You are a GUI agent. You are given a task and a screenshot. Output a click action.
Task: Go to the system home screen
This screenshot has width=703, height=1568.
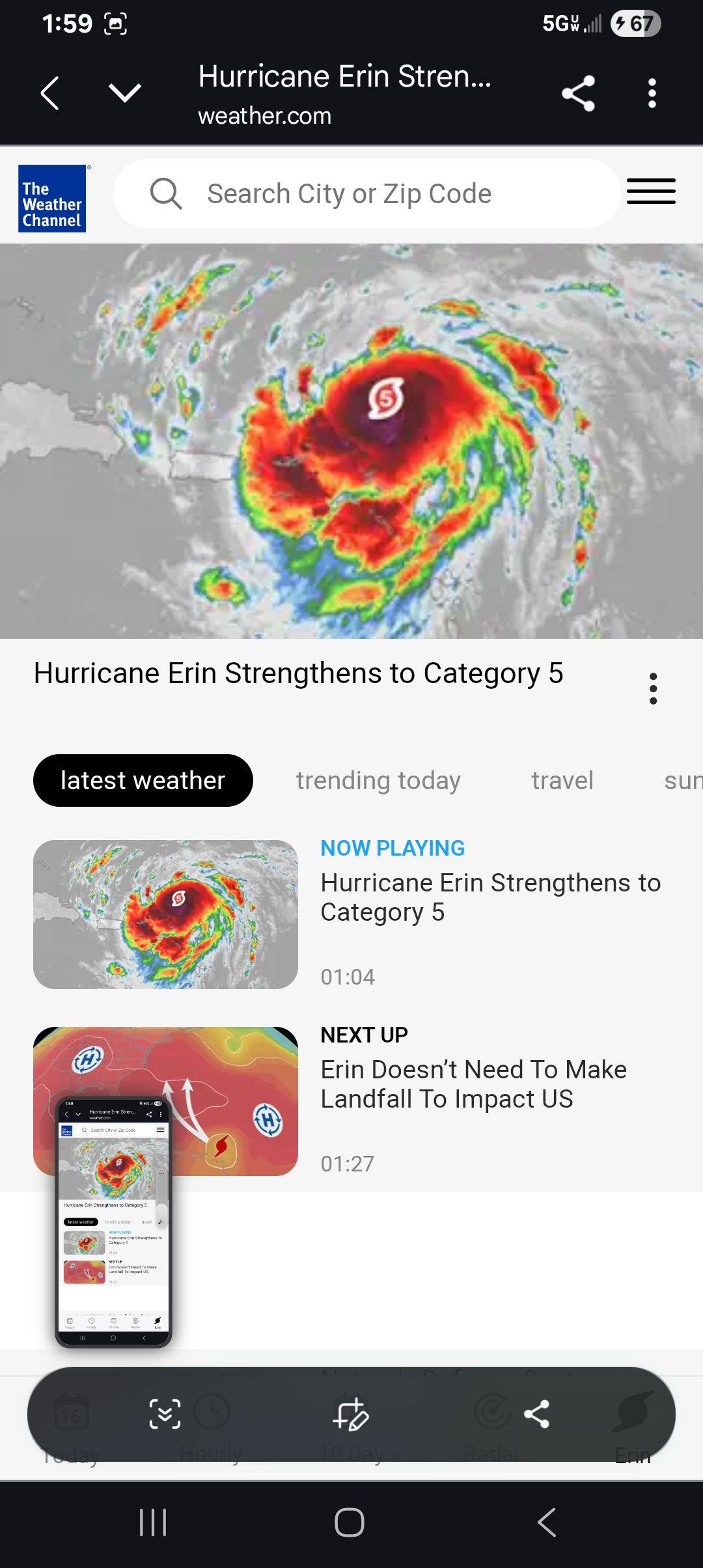(350, 1522)
